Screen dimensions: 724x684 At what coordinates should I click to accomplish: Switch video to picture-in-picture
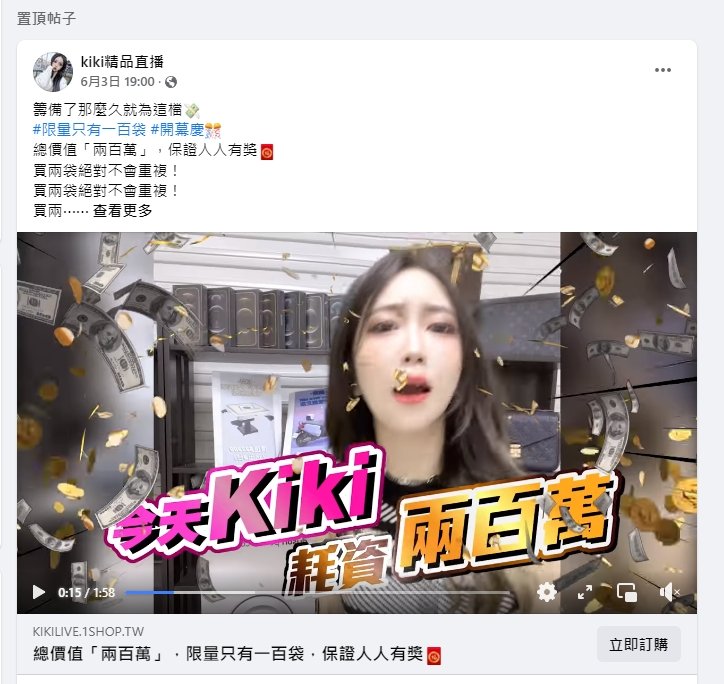[627, 592]
